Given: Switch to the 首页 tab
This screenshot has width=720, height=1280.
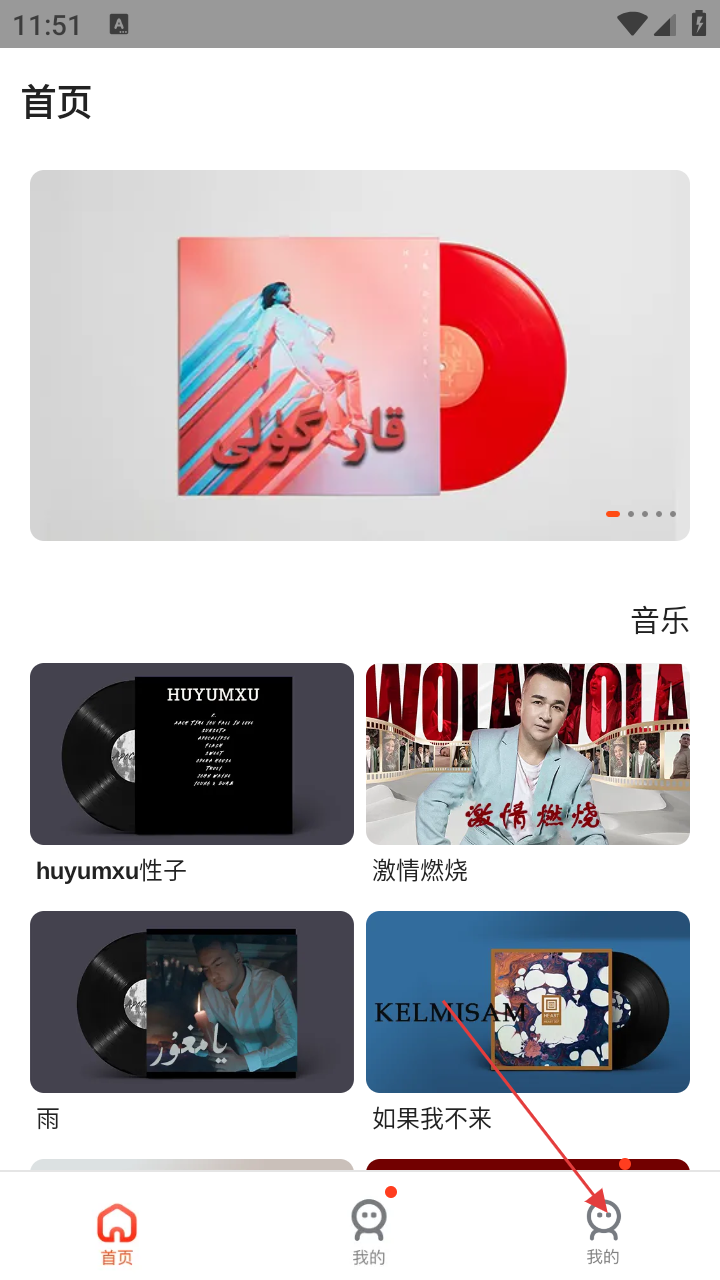Looking at the screenshot, I should pos(117,1234).
